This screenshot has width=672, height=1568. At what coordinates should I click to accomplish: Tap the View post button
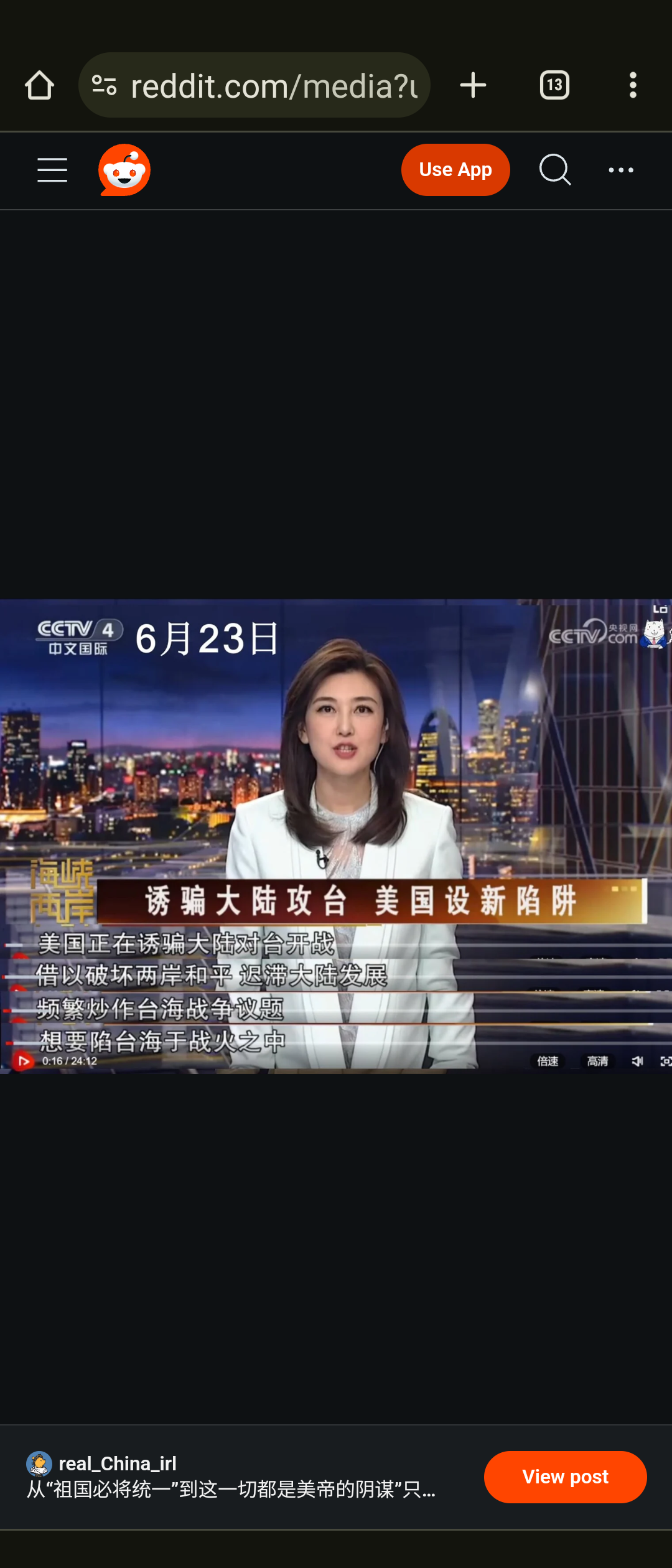[564, 1477]
